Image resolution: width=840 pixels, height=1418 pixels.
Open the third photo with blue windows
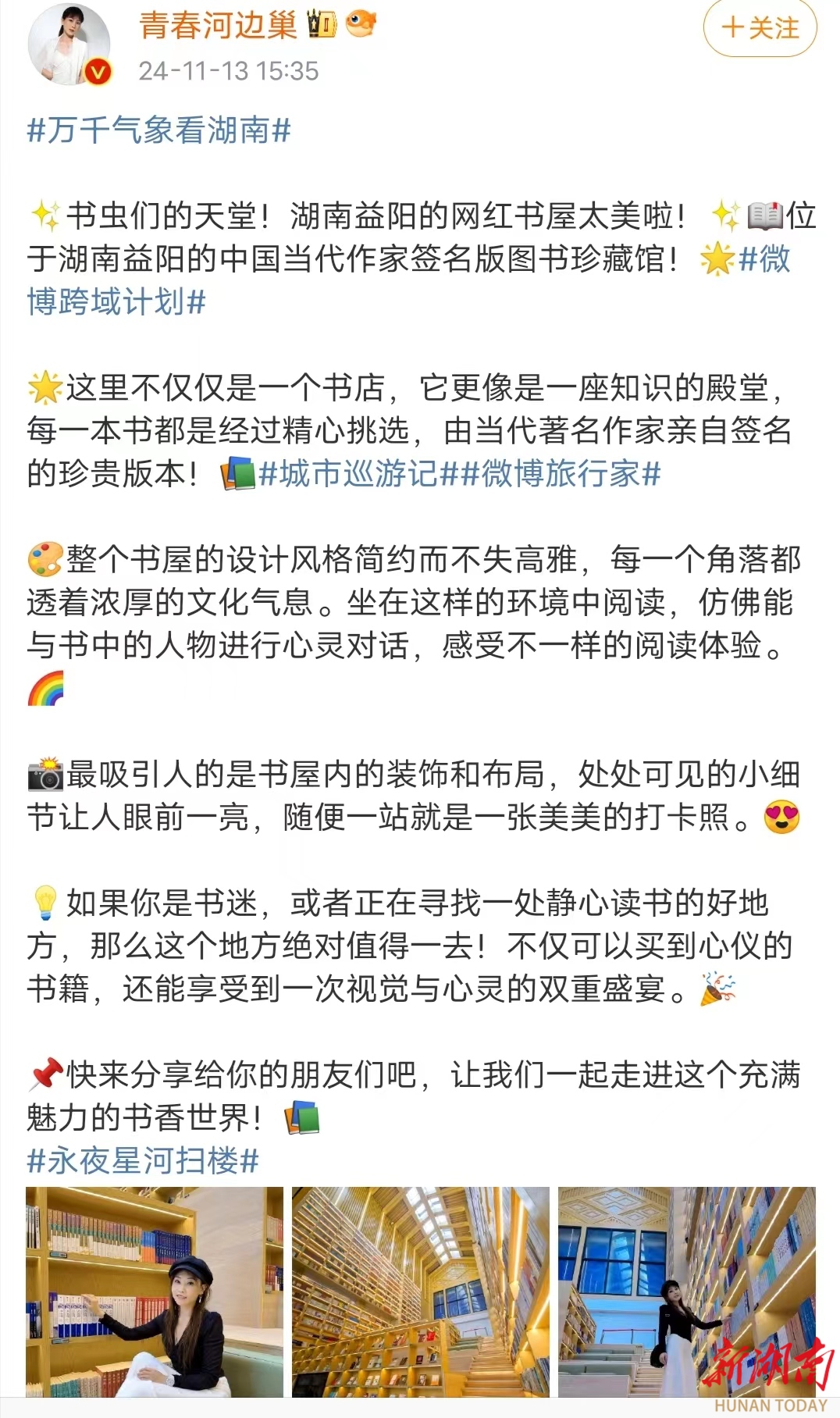click(x=686, y=1292)
